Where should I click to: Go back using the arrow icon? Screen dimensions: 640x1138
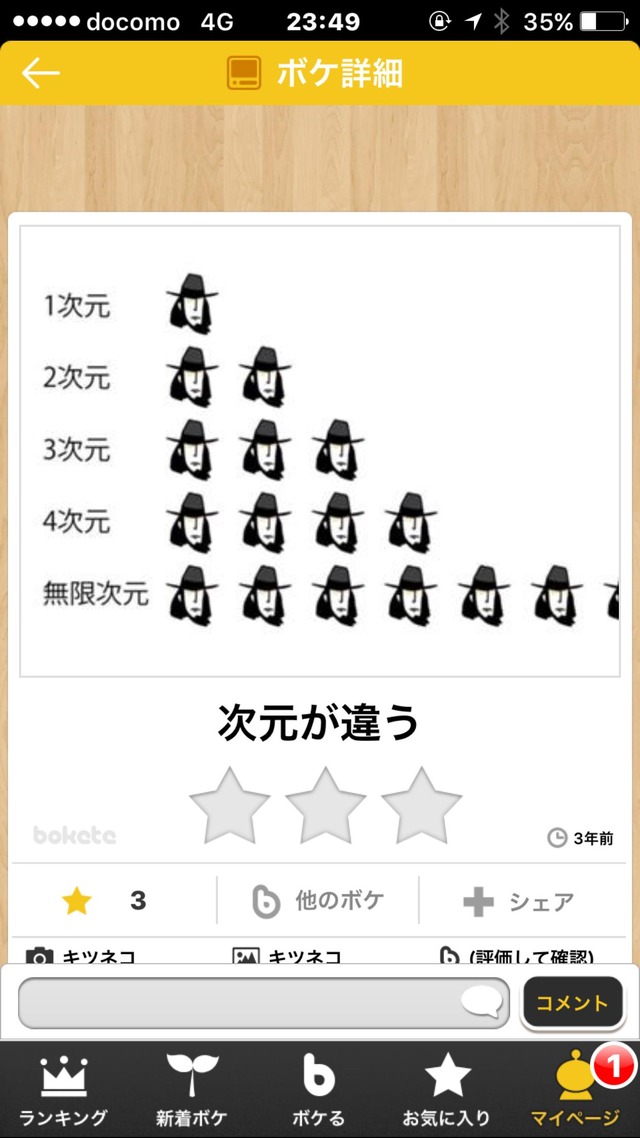coord(41,73)
